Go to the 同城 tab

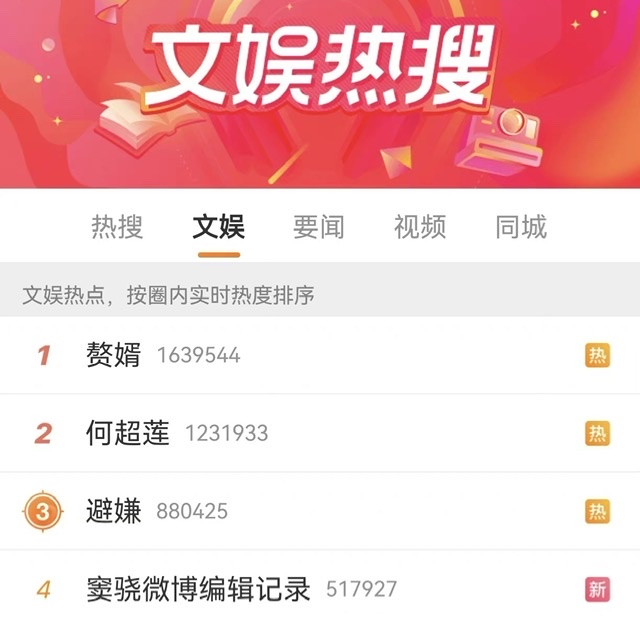pos(521,227)
